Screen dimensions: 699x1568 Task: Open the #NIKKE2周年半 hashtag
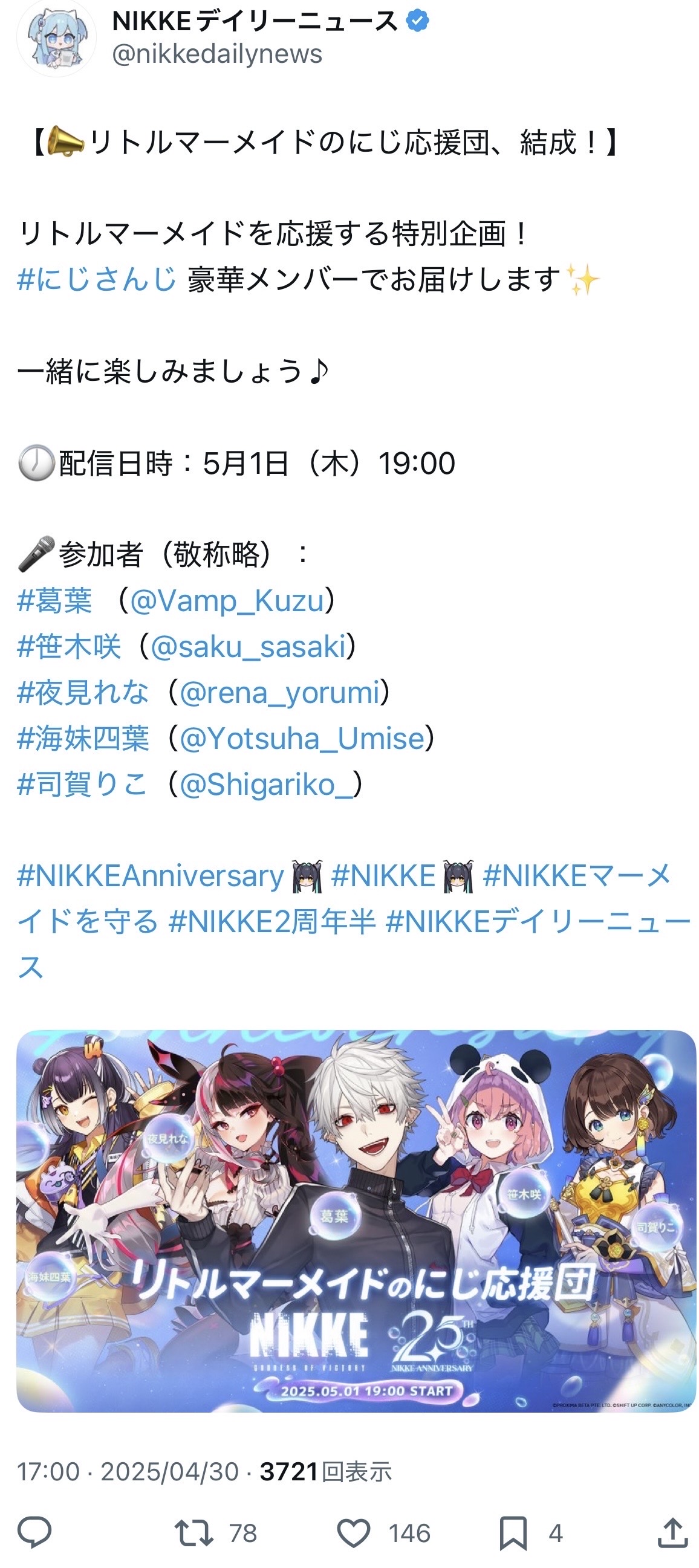272,922
